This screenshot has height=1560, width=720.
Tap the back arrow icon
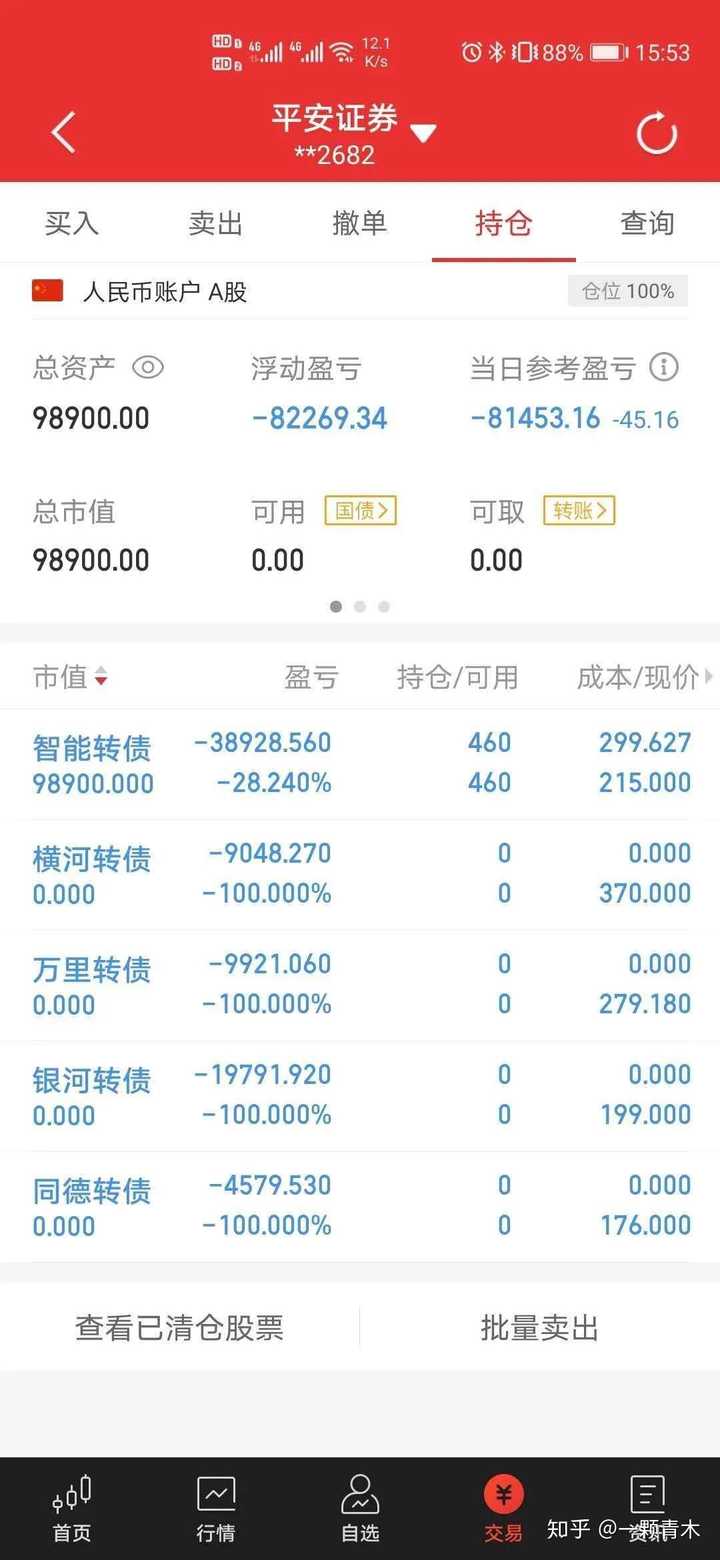[x=63, y=131]
